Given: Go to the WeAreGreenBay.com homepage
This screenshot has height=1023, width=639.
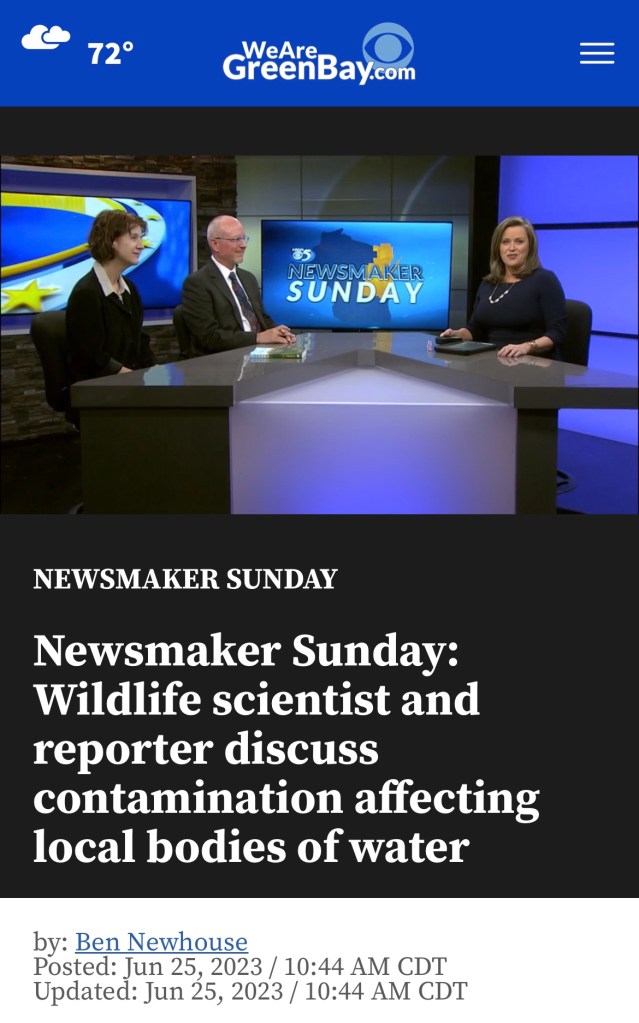Looking at the screenshot, I should (318, 54).
